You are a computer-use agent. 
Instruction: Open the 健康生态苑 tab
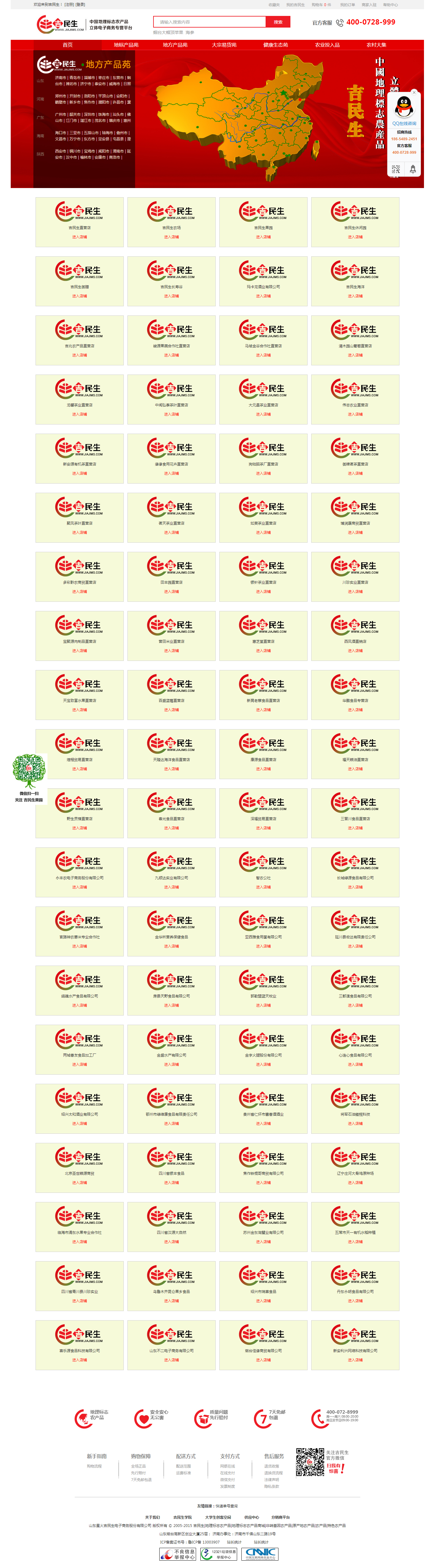pyautogui.click(x=275, y=45)
